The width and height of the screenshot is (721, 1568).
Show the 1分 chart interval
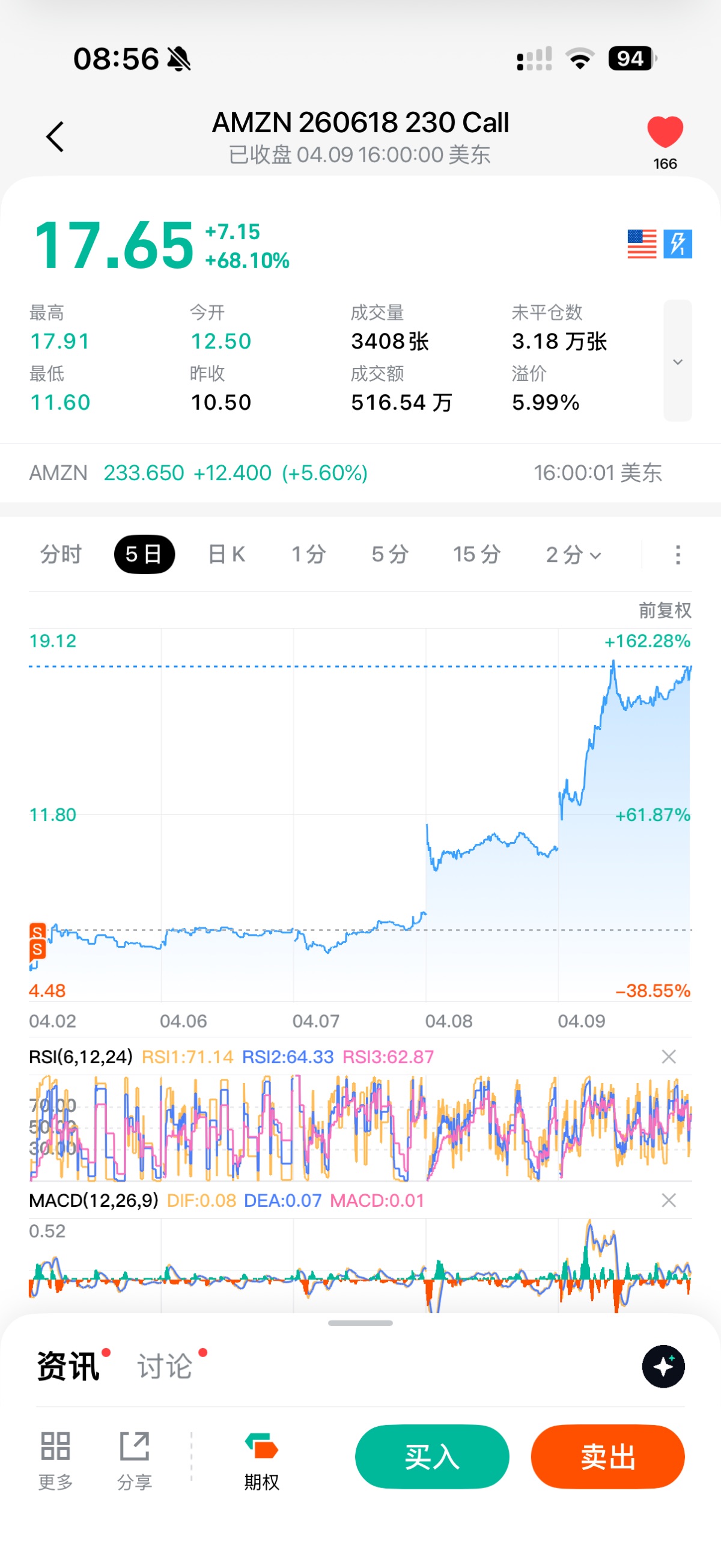coord(308,555)
